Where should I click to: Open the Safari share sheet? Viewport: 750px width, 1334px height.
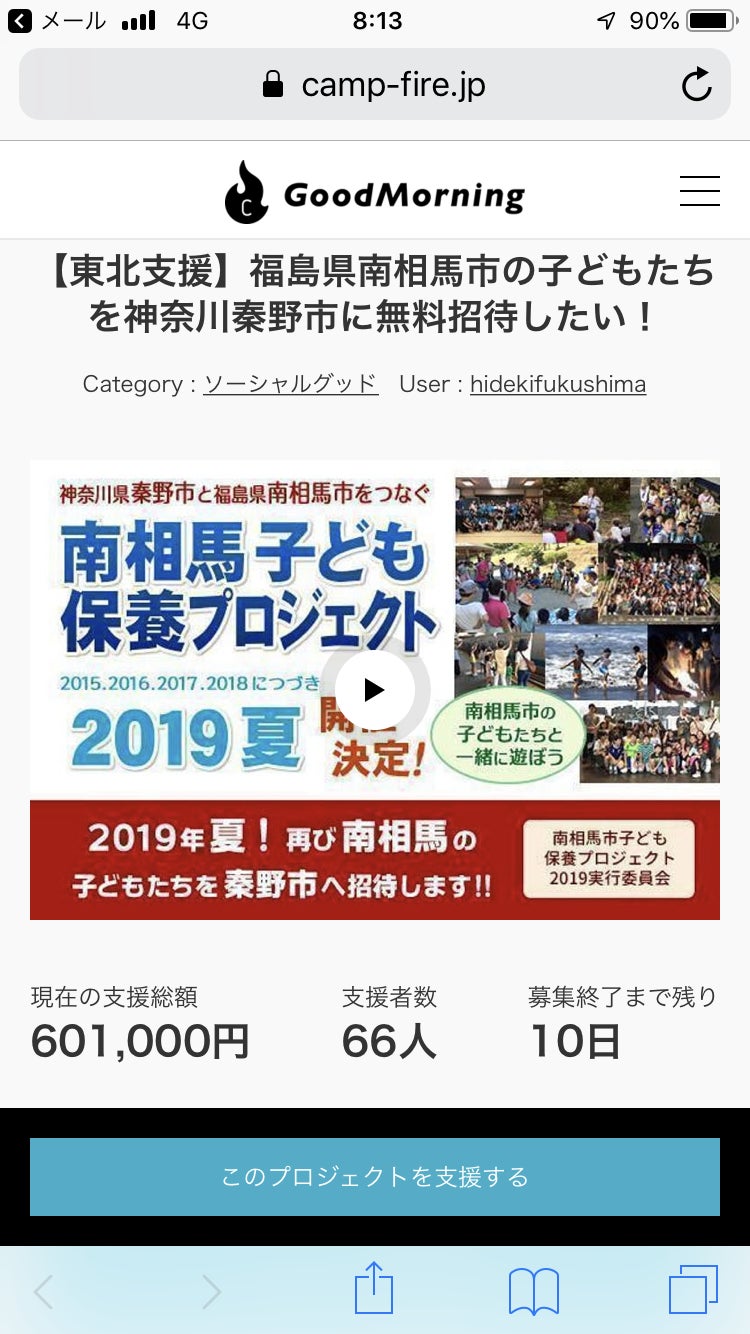(x=375, y=1289)
